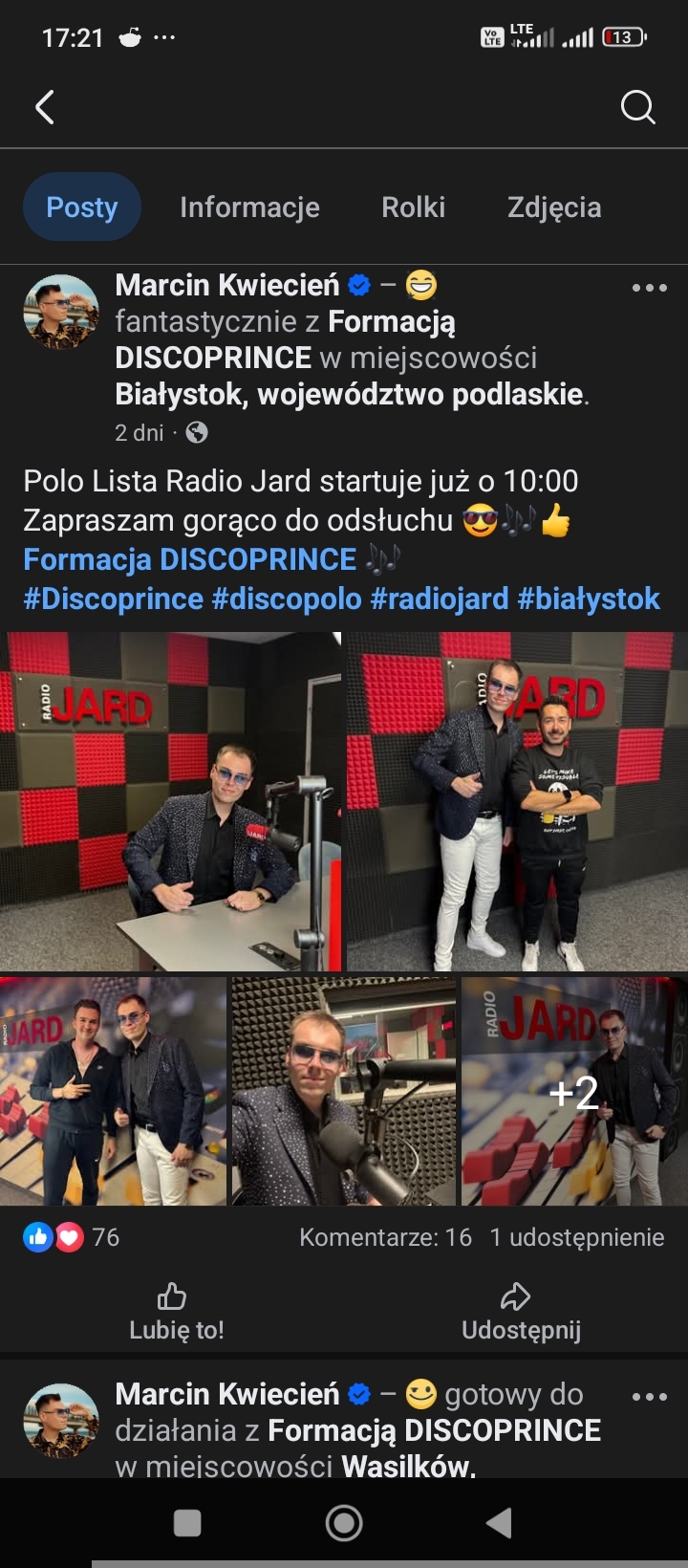Share the post with Udostępnij
The image size is (688, 1568).
(521, 1313)
